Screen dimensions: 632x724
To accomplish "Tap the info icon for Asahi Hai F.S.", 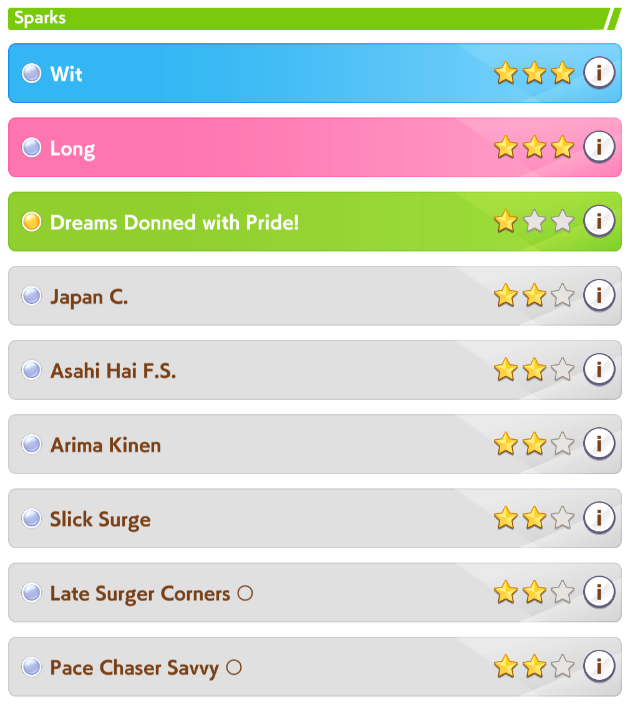I will 599,369.
